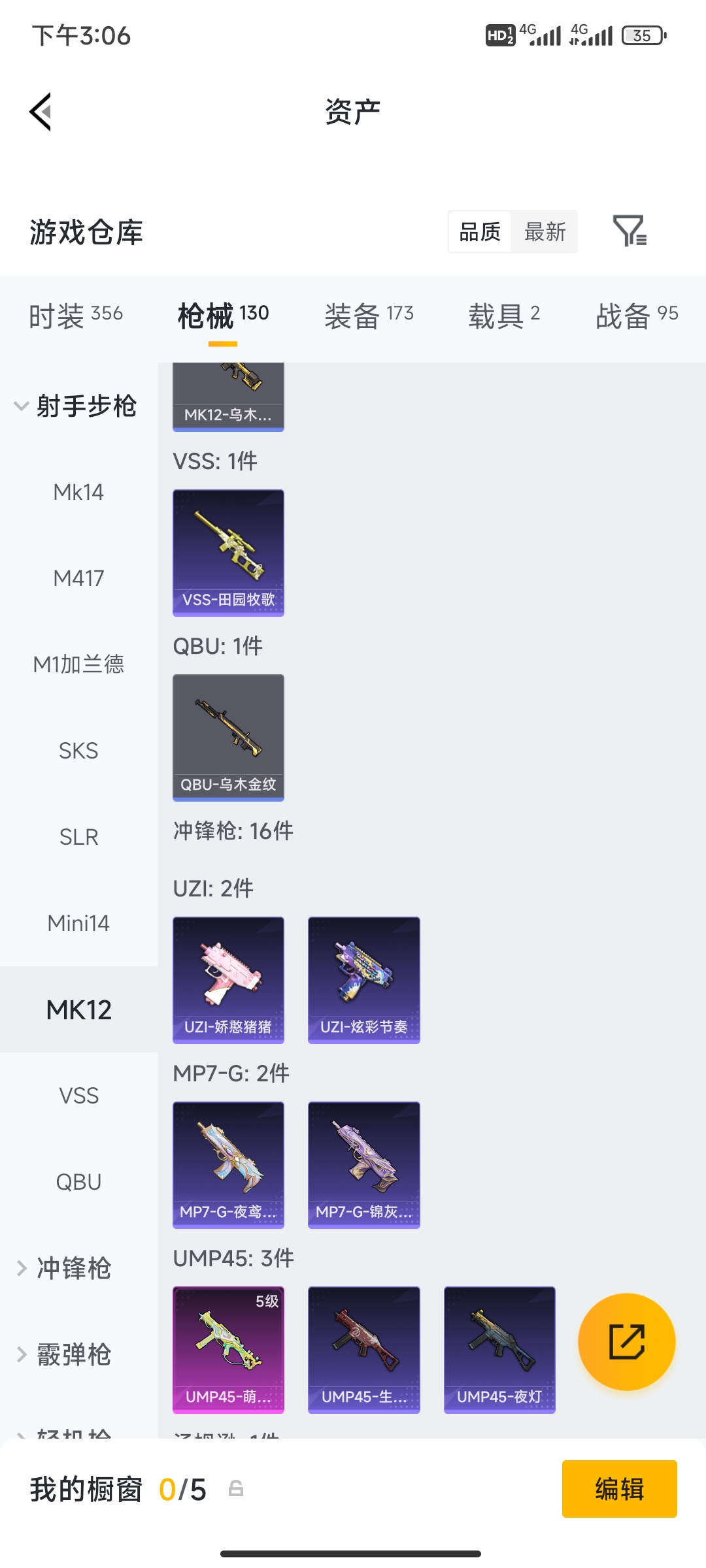Open the QBU-乌木金纹 skin

(x=228, y=738)
